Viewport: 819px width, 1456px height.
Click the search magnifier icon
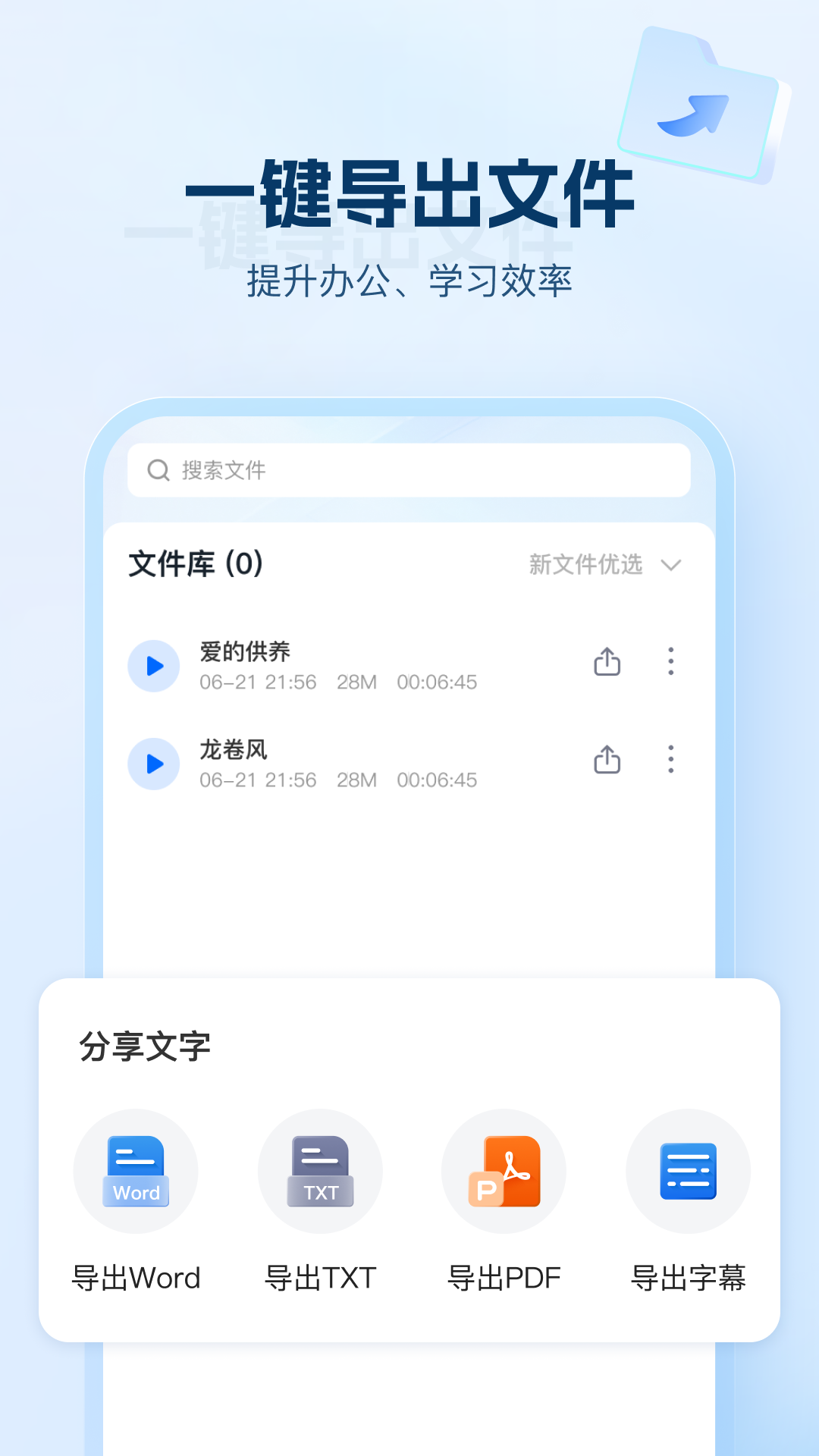pyautogui.click(x=158, y=470)
